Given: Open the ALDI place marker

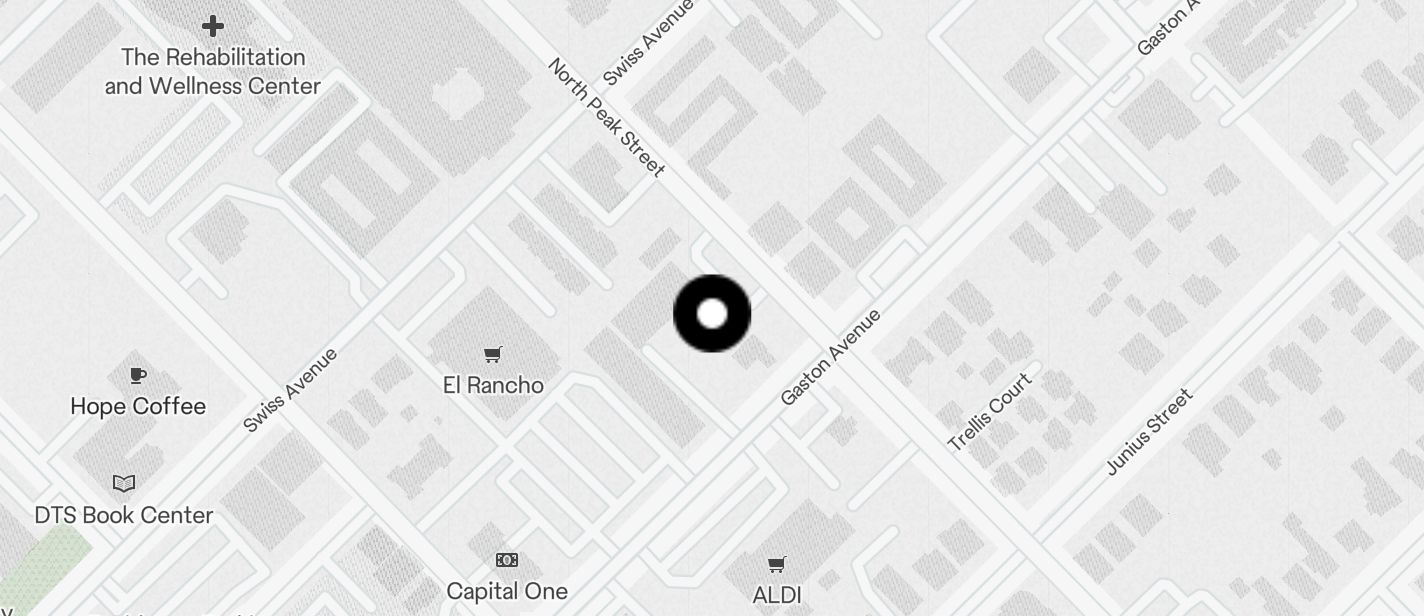Looking at the screenshot, I should pyautogui.click(x=776, y=565).
